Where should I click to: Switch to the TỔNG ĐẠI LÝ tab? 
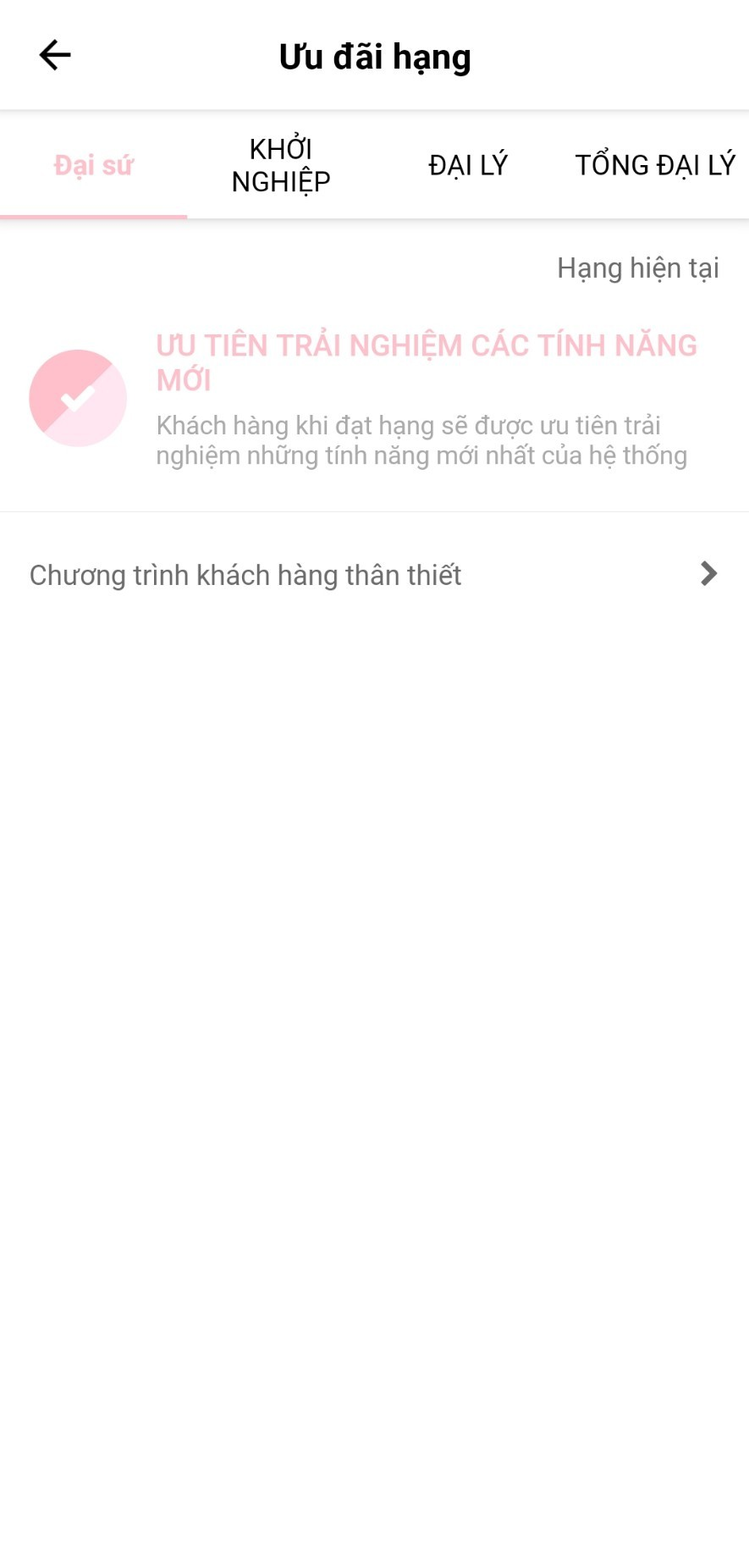[x=654, y=165]
